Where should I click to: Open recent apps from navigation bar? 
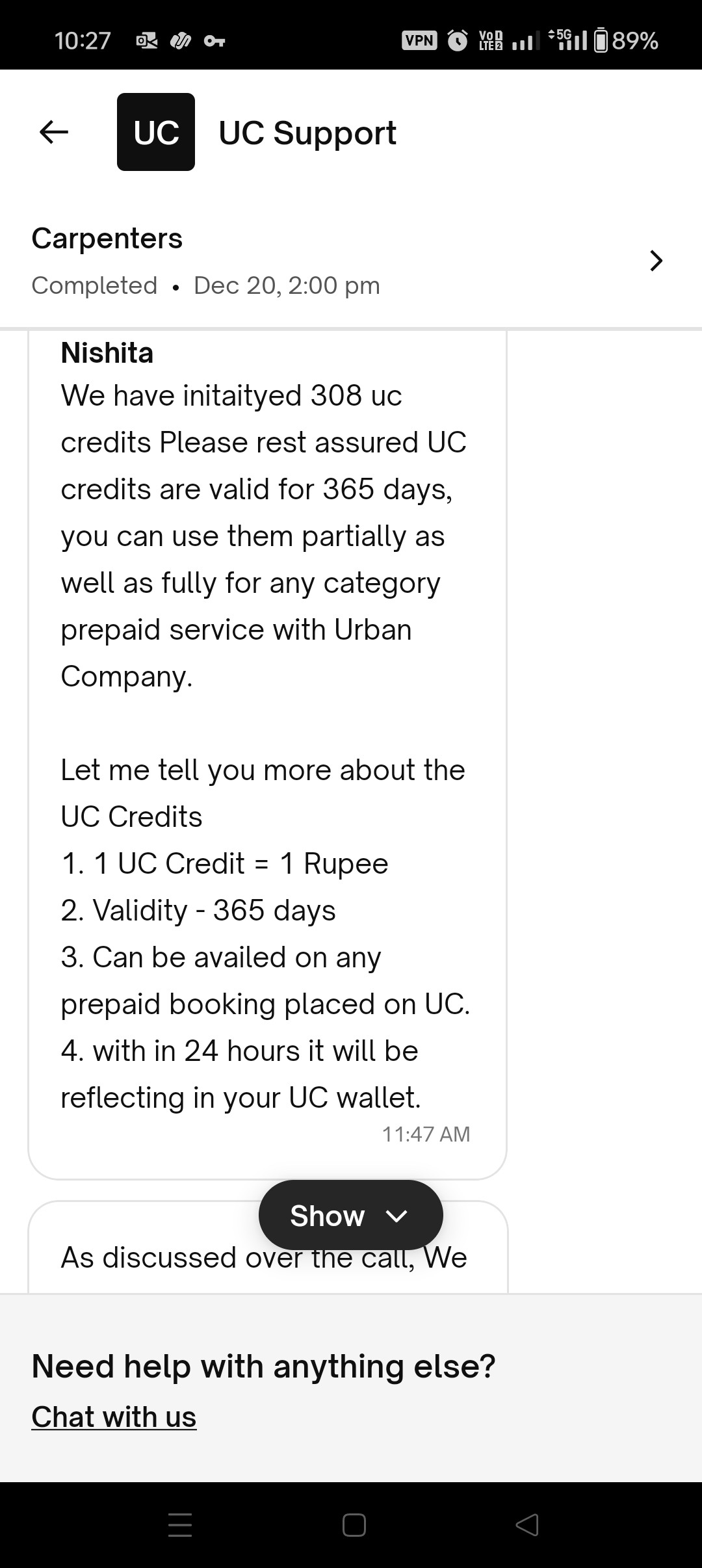pyautogui.click(x=180, y=1525)
